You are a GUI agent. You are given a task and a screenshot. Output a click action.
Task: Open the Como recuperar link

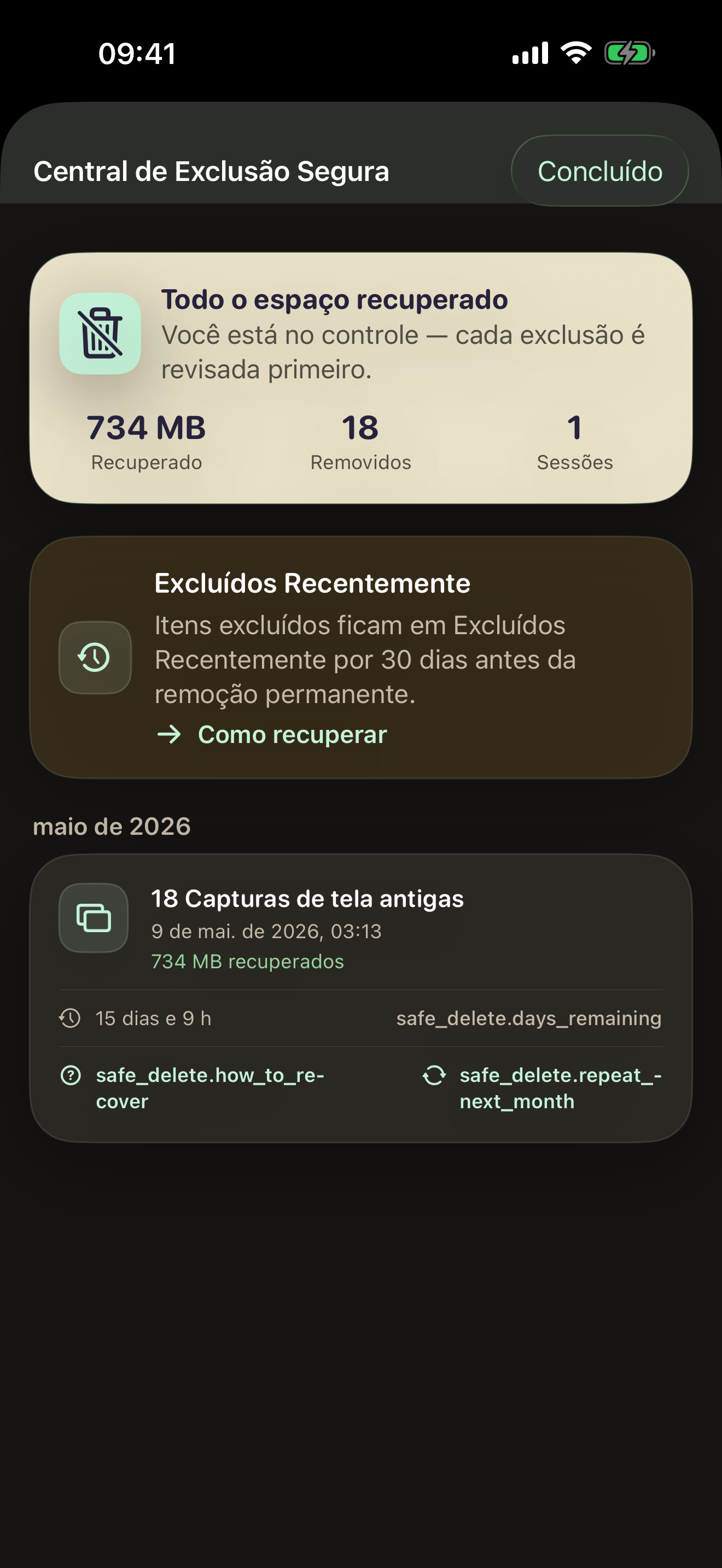[272, 734]
